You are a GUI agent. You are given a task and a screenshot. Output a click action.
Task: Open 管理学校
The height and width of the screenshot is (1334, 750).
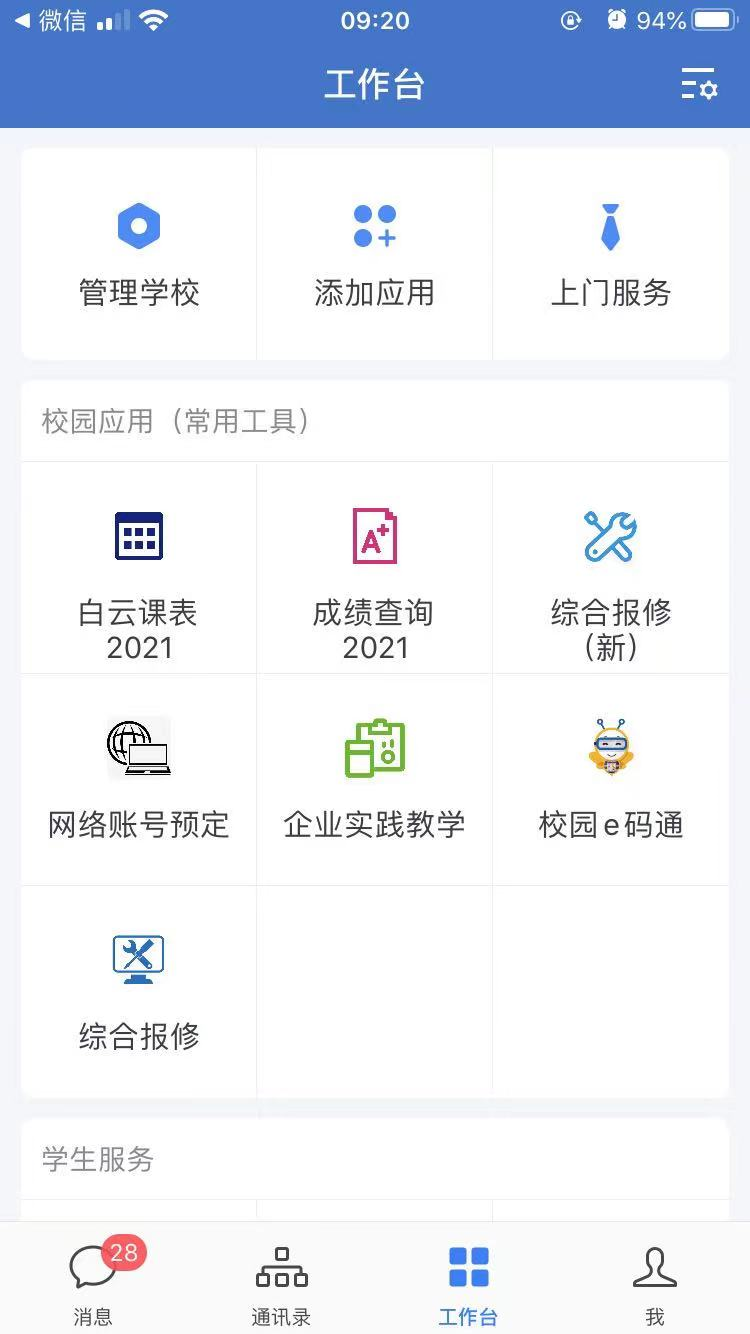click(x=139, y=254)
